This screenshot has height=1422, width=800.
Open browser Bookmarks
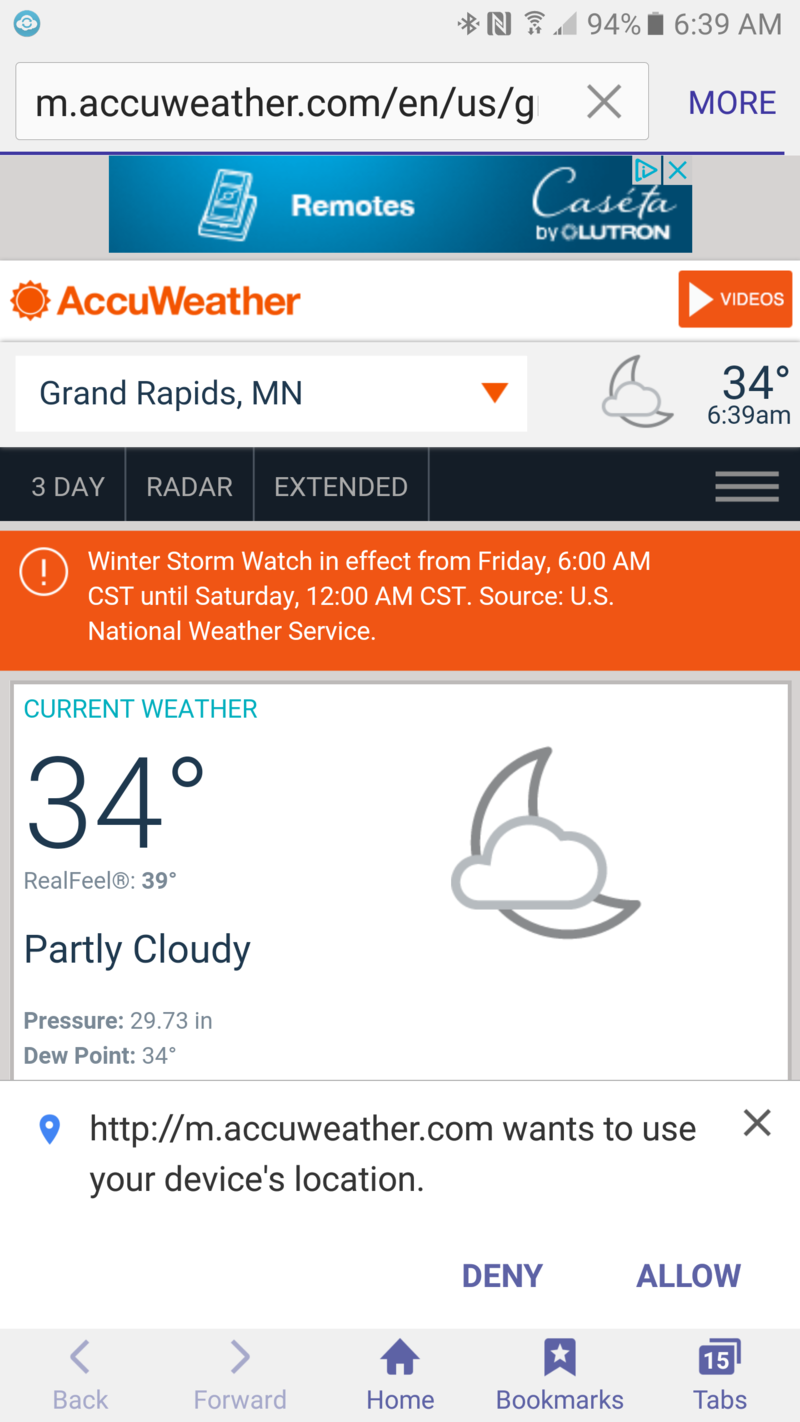560,1375
